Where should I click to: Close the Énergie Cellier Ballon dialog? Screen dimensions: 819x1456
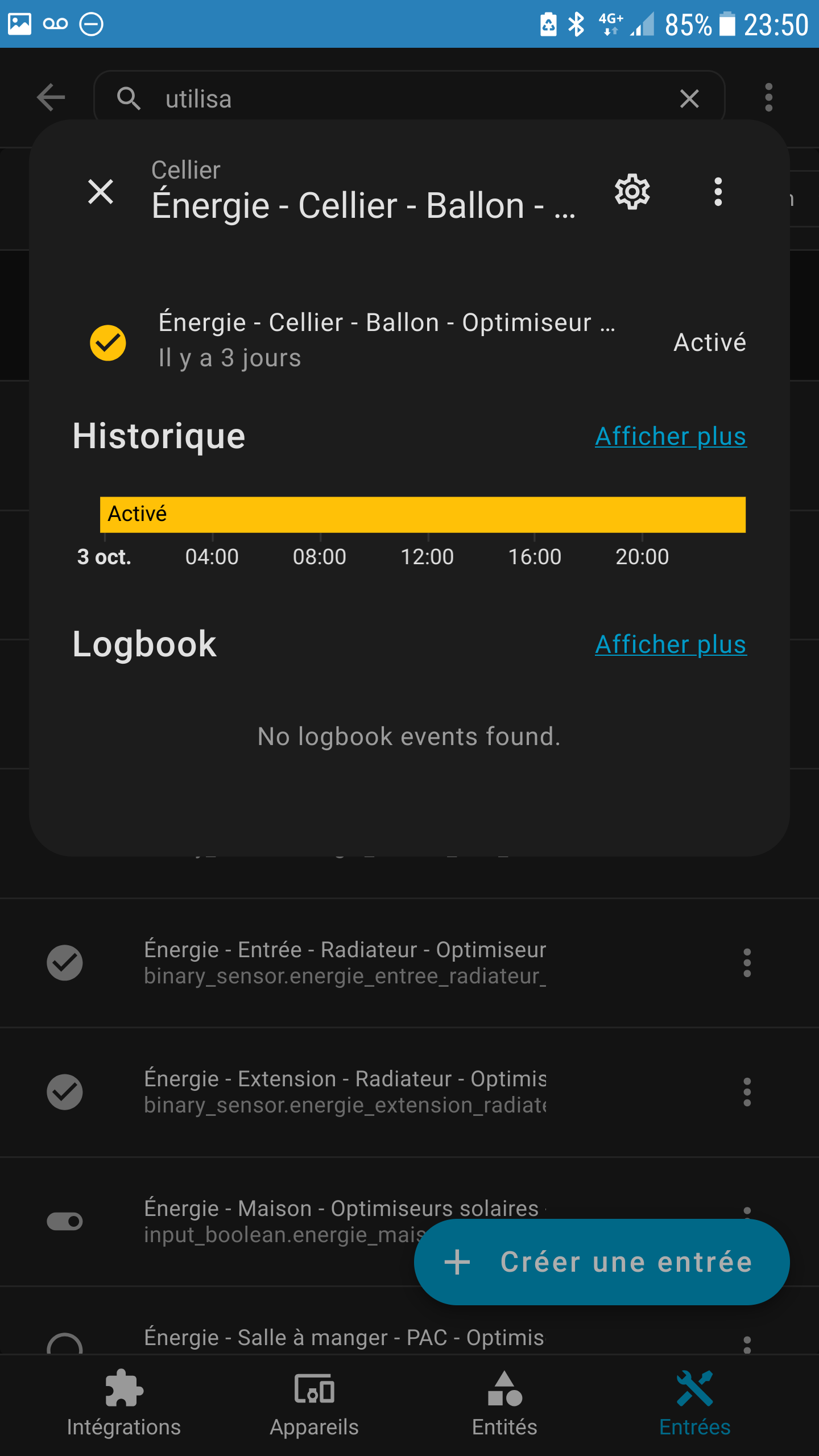[x=101, y=192]
